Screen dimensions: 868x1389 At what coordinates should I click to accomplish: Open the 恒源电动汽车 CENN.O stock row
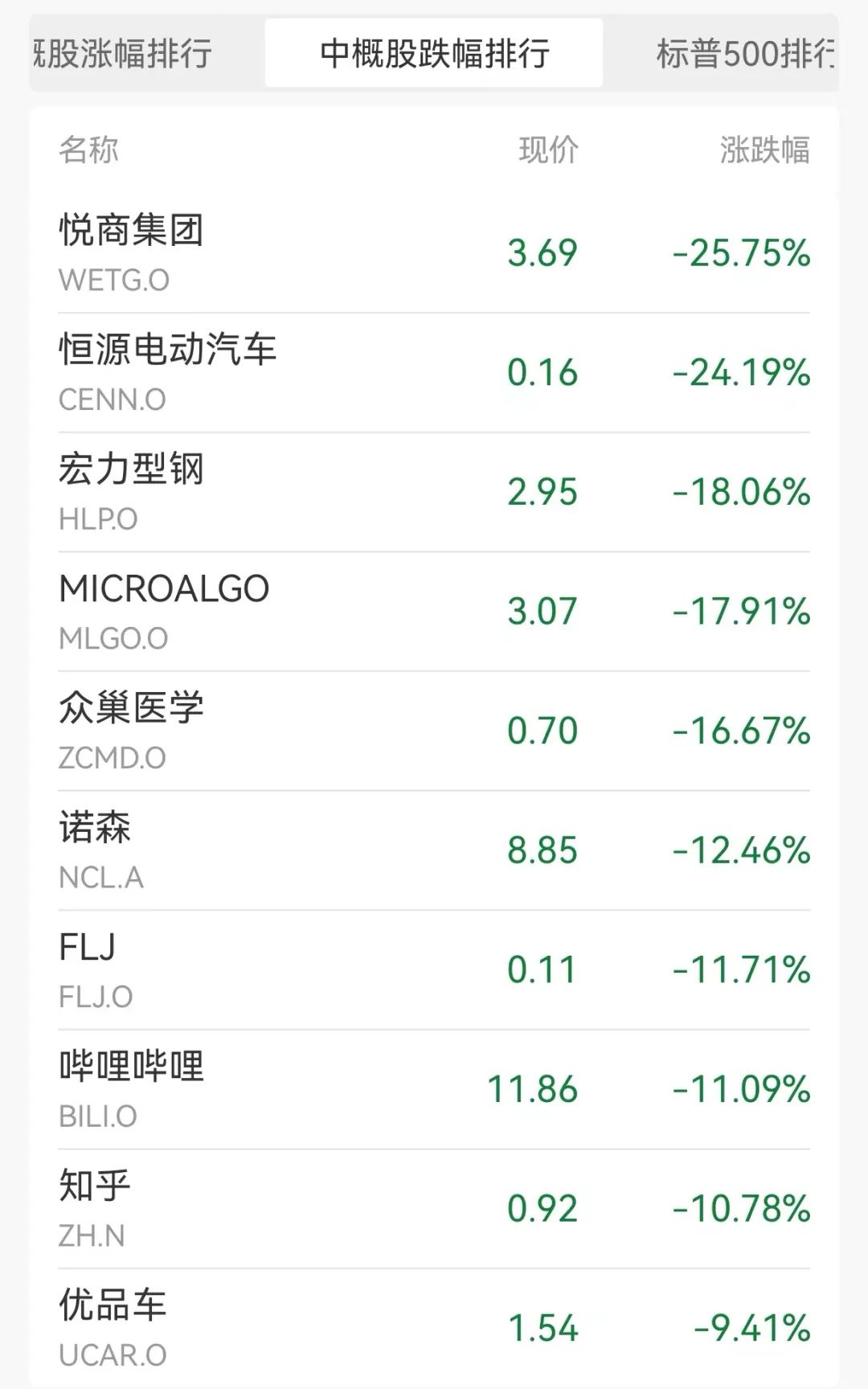pos(434,373)
